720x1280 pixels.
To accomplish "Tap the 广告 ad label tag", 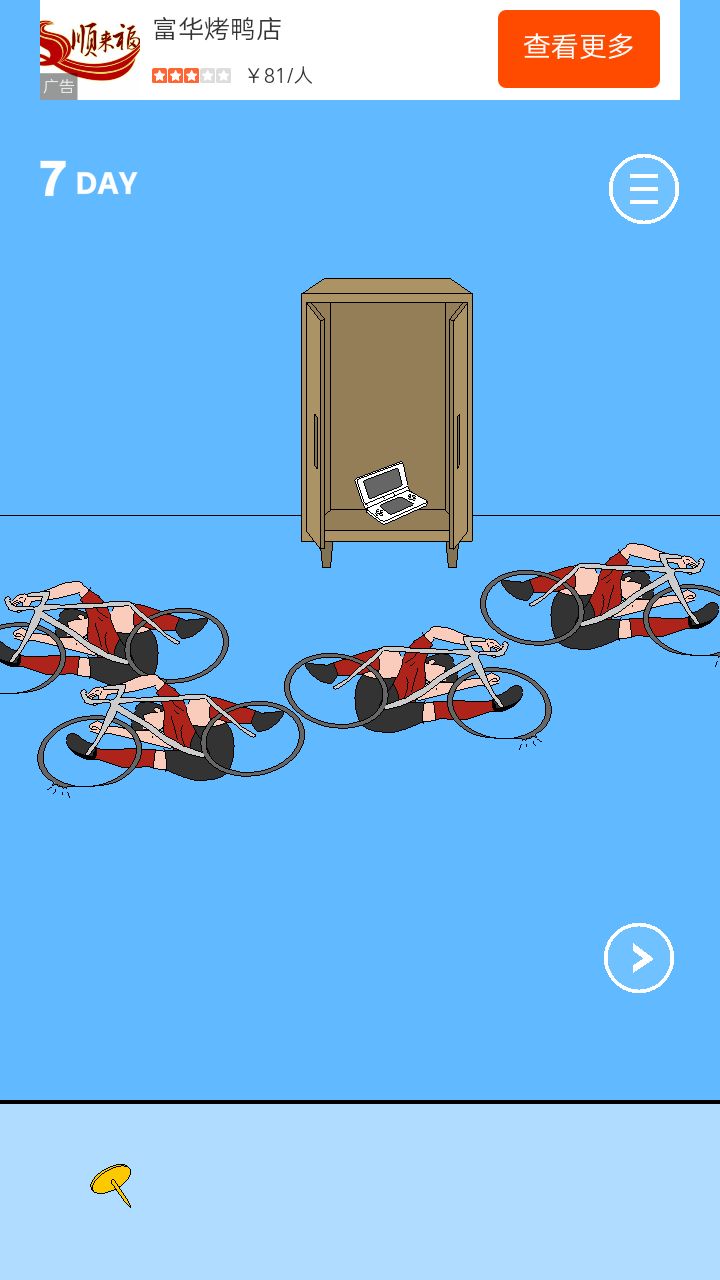I will click(x=58, y=87).
